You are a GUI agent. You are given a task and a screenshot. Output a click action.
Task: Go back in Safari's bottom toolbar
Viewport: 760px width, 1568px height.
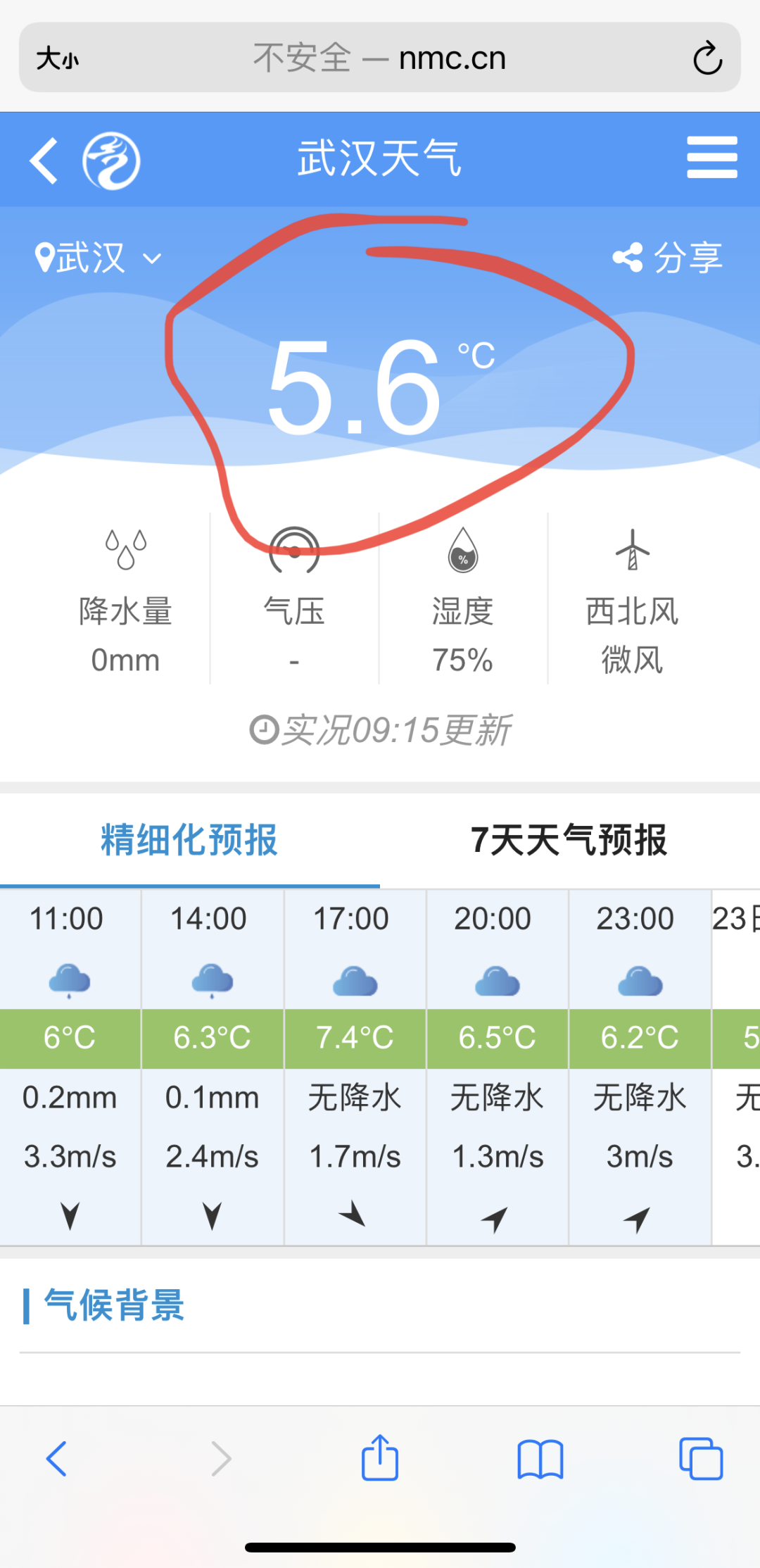coord(56,1458)
